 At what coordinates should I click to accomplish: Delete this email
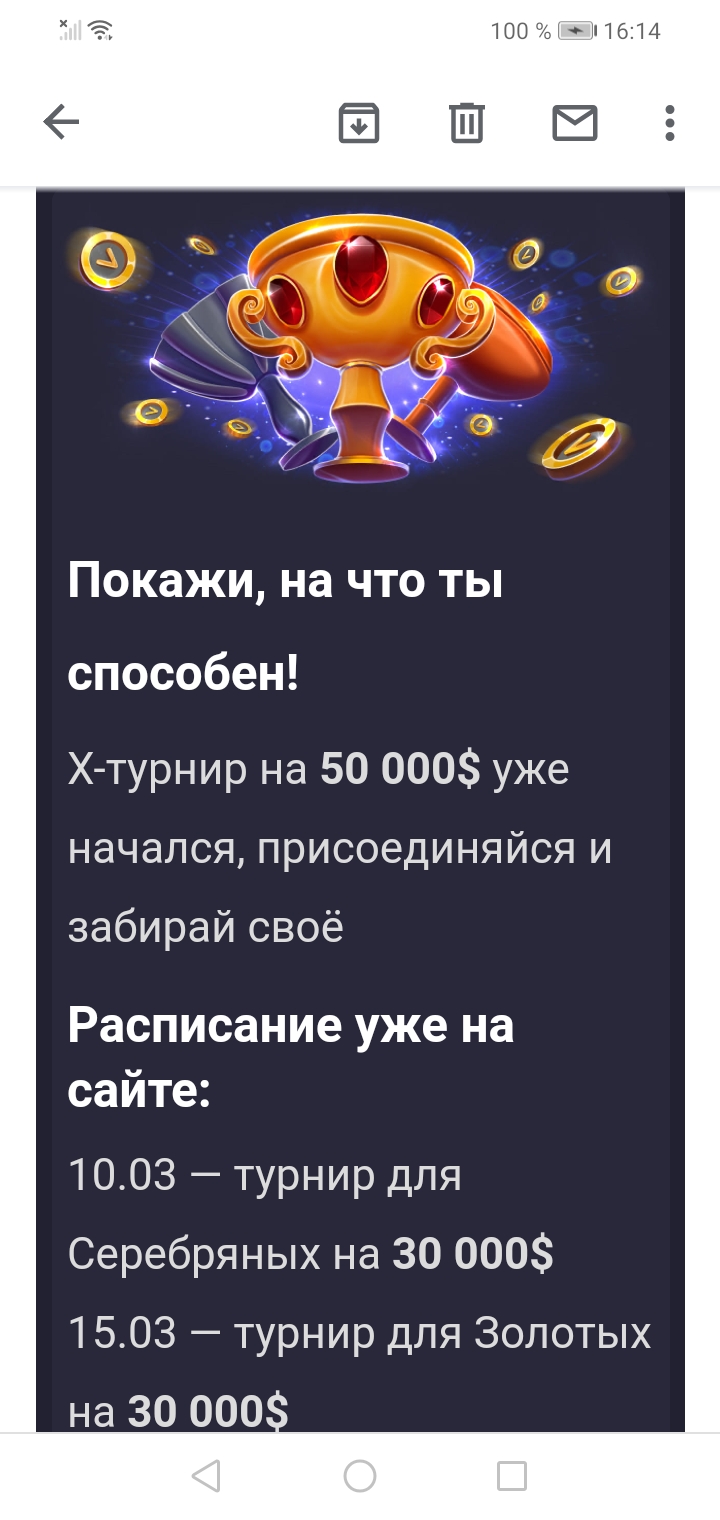pyautogui.click(x=466, y=123)
